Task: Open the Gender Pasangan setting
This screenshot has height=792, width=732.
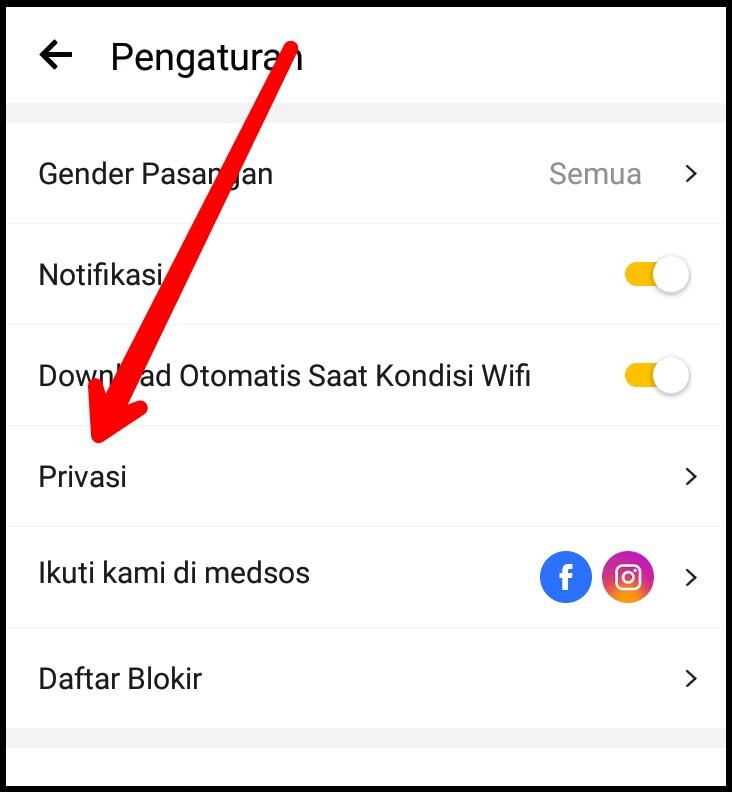Action: coord(366,174)
